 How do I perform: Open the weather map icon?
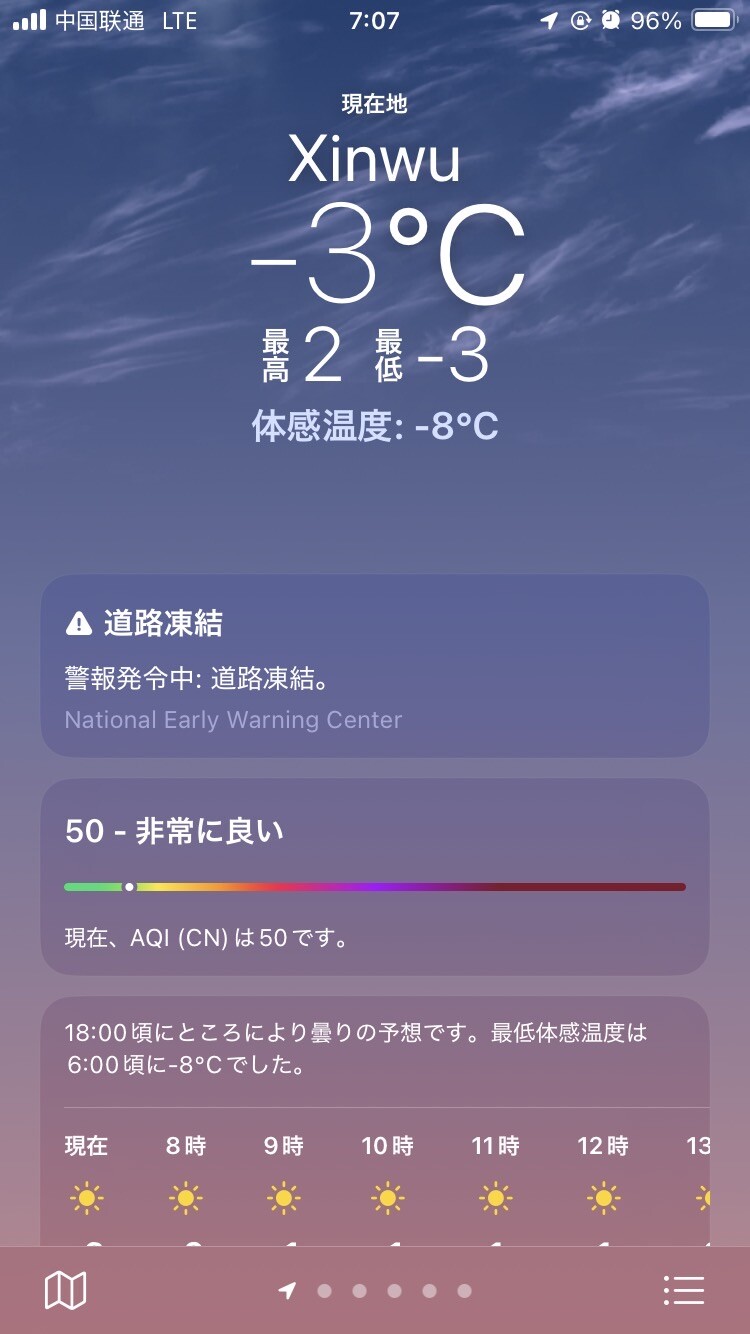66,1290
